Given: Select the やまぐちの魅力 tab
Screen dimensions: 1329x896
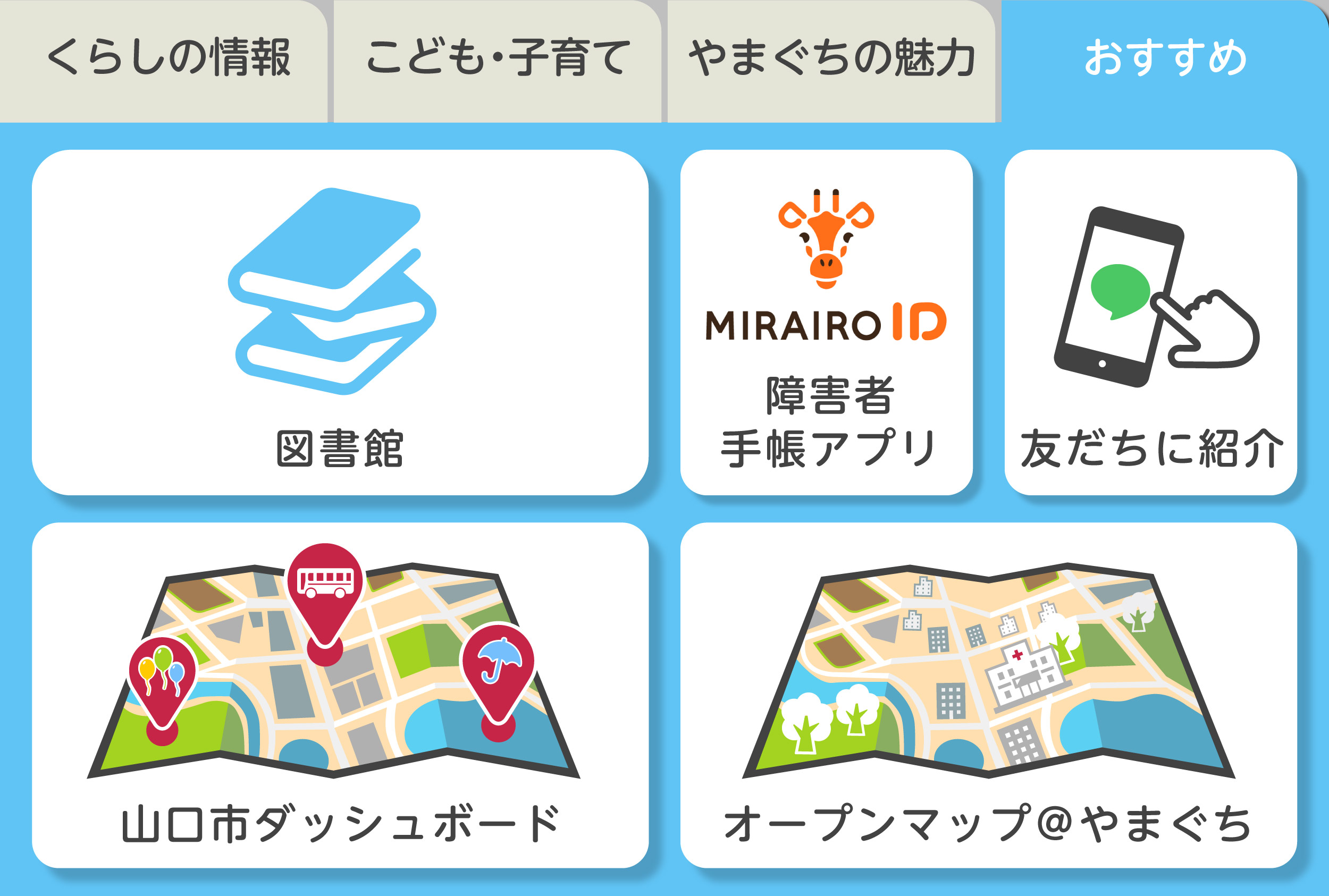Looking at the screenshot, I should [831, 60].
